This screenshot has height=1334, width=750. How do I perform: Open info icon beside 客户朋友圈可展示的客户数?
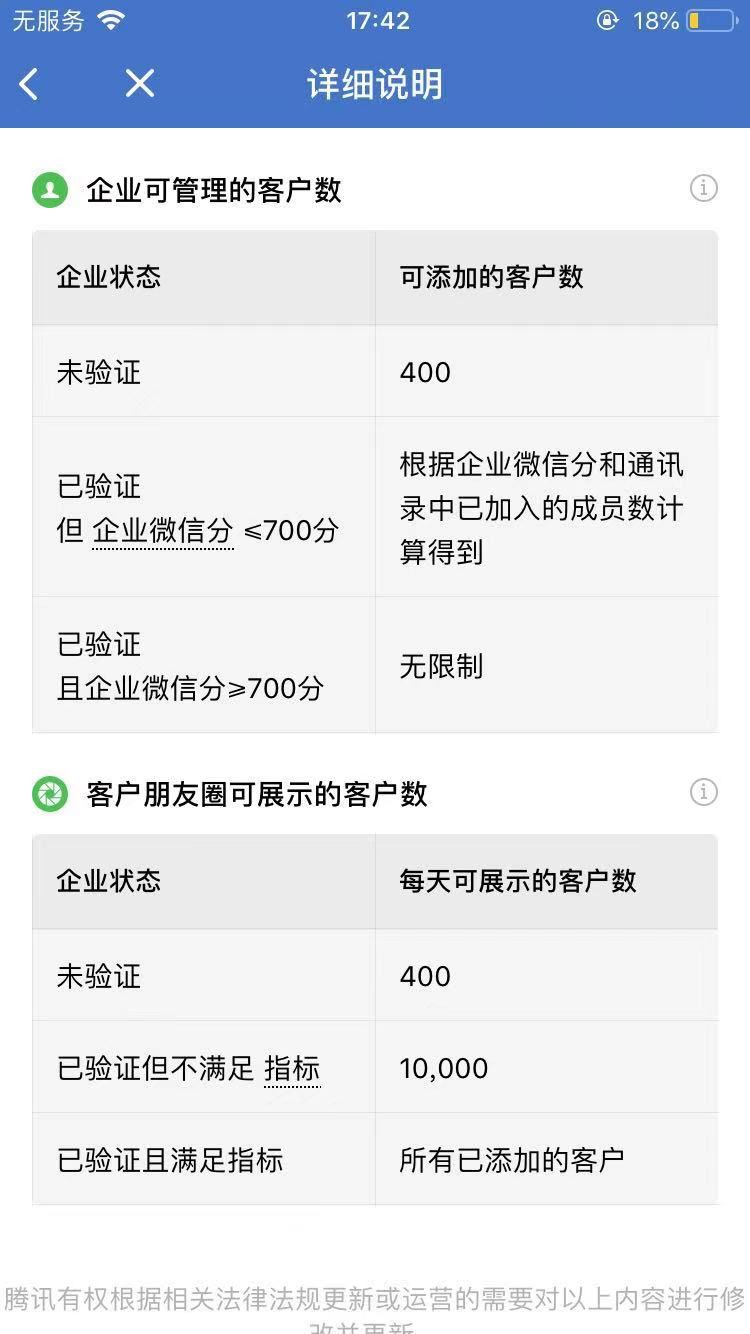[x=704, y=792]
